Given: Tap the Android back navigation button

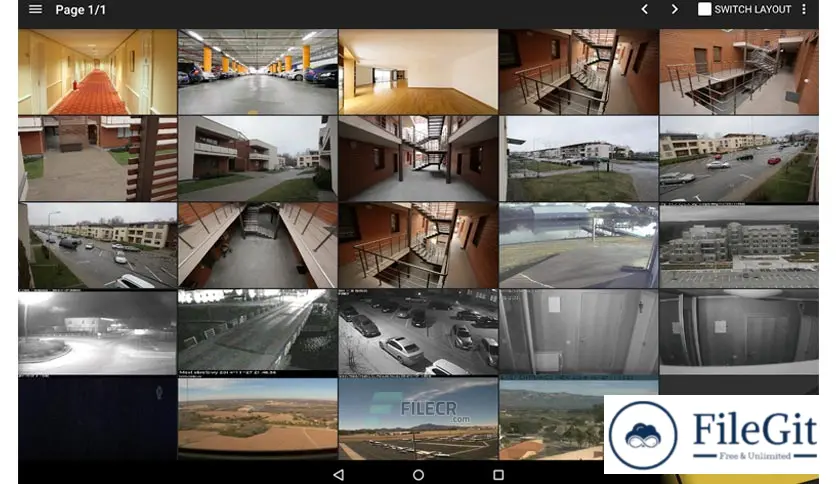Looking at the screenshot, I should (x=338, y=474).
